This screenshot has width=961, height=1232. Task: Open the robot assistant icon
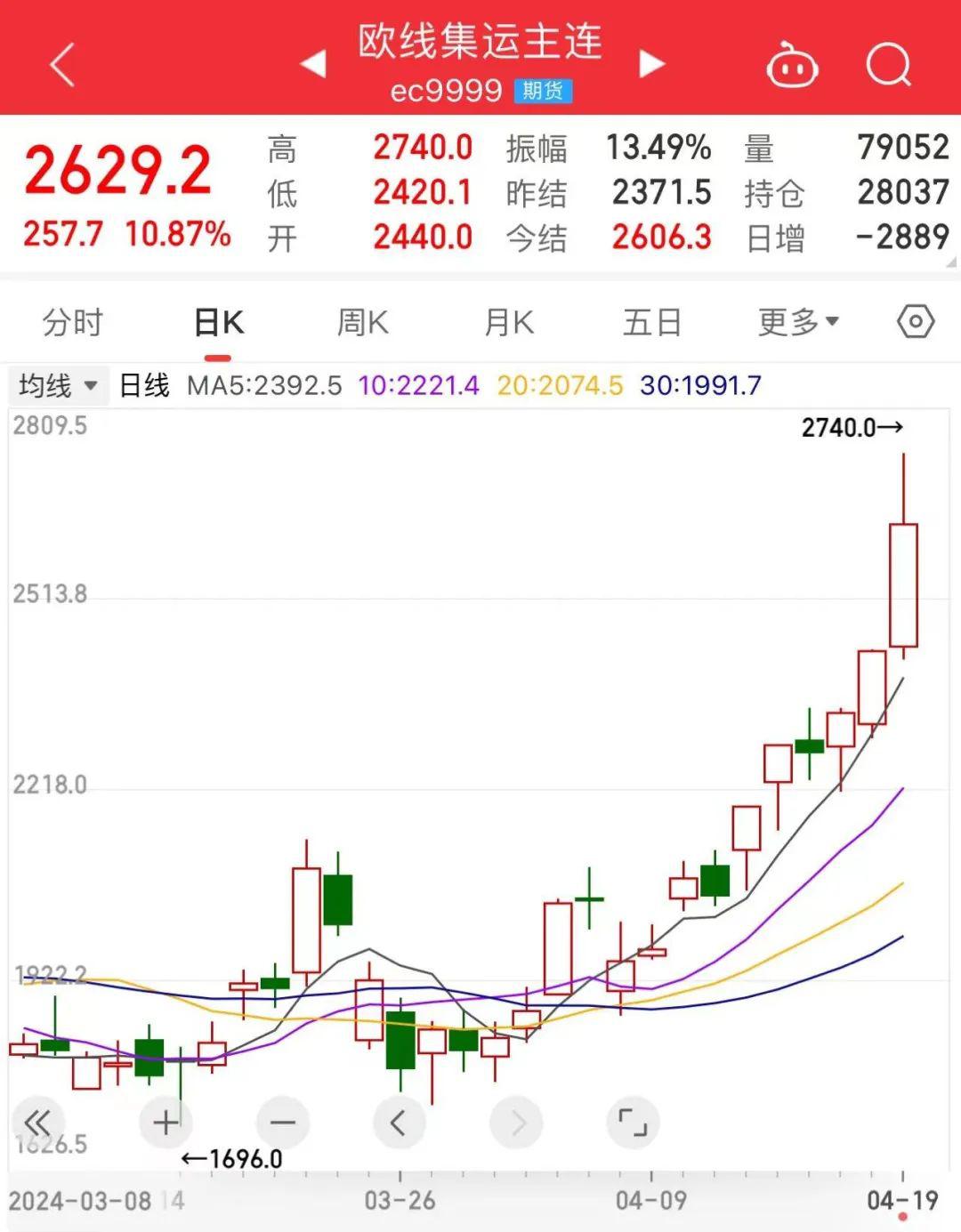[792, 66]
